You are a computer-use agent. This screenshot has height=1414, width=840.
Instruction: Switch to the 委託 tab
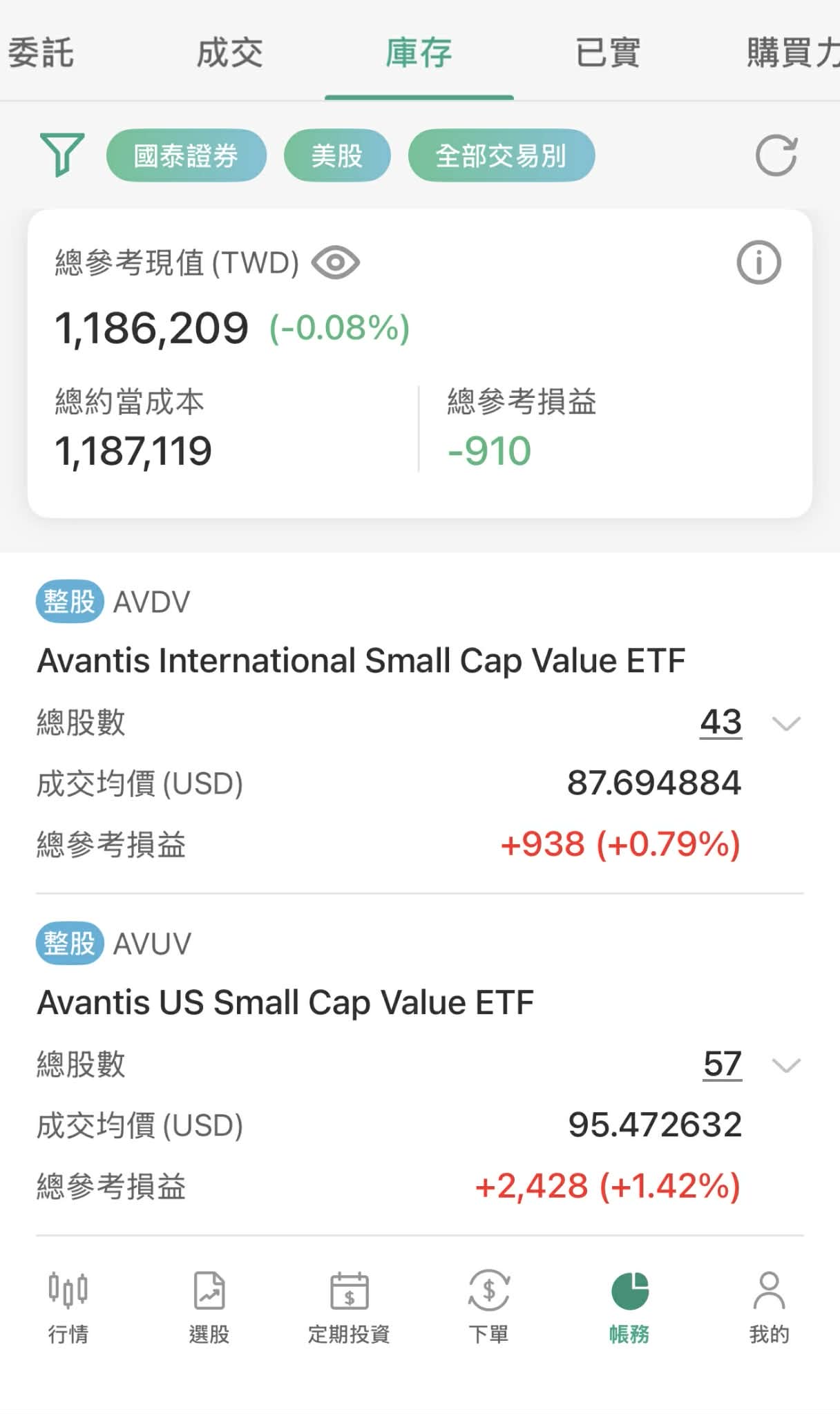coord(41,53)
